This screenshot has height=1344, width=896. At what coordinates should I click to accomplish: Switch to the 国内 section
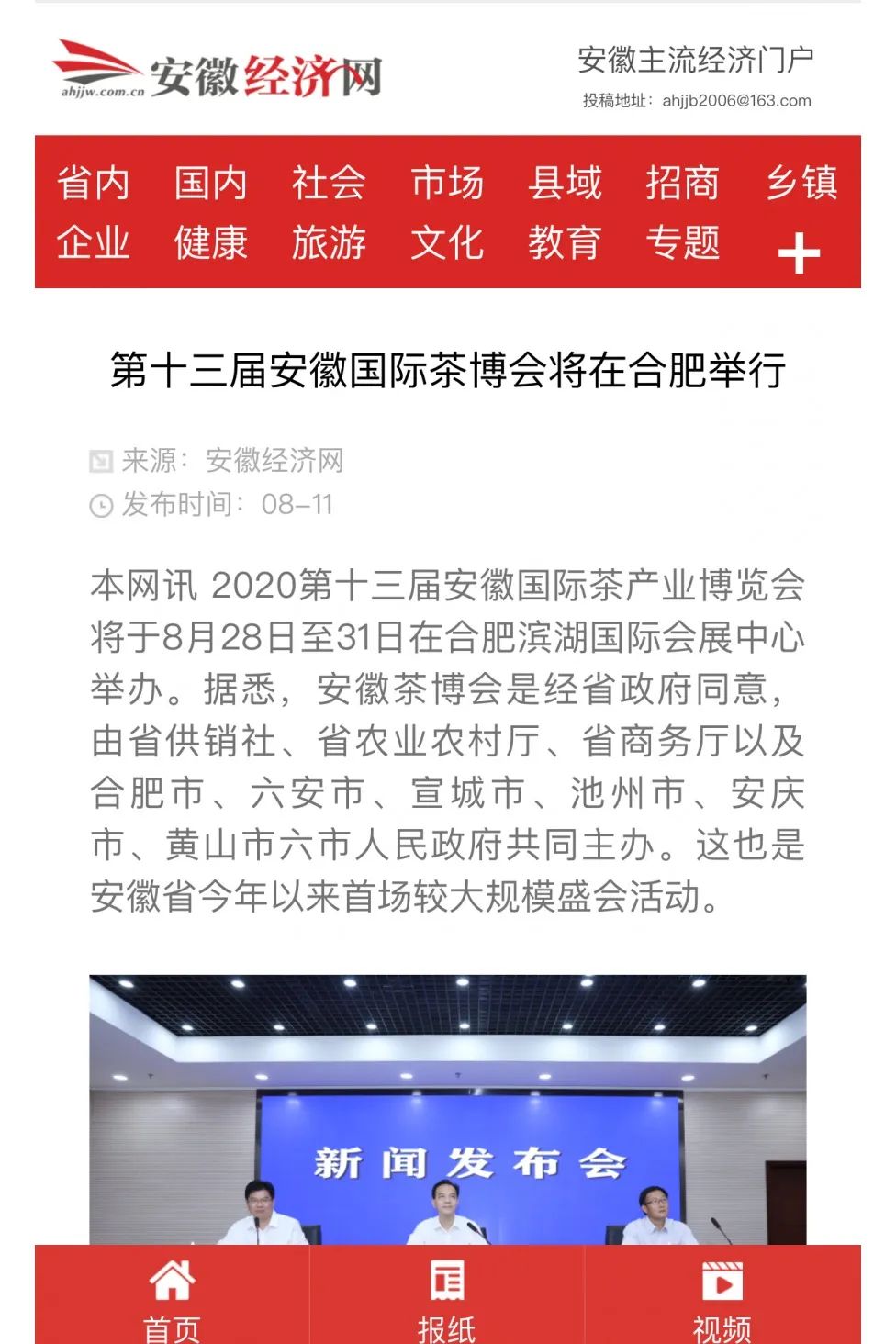point(210,183)
